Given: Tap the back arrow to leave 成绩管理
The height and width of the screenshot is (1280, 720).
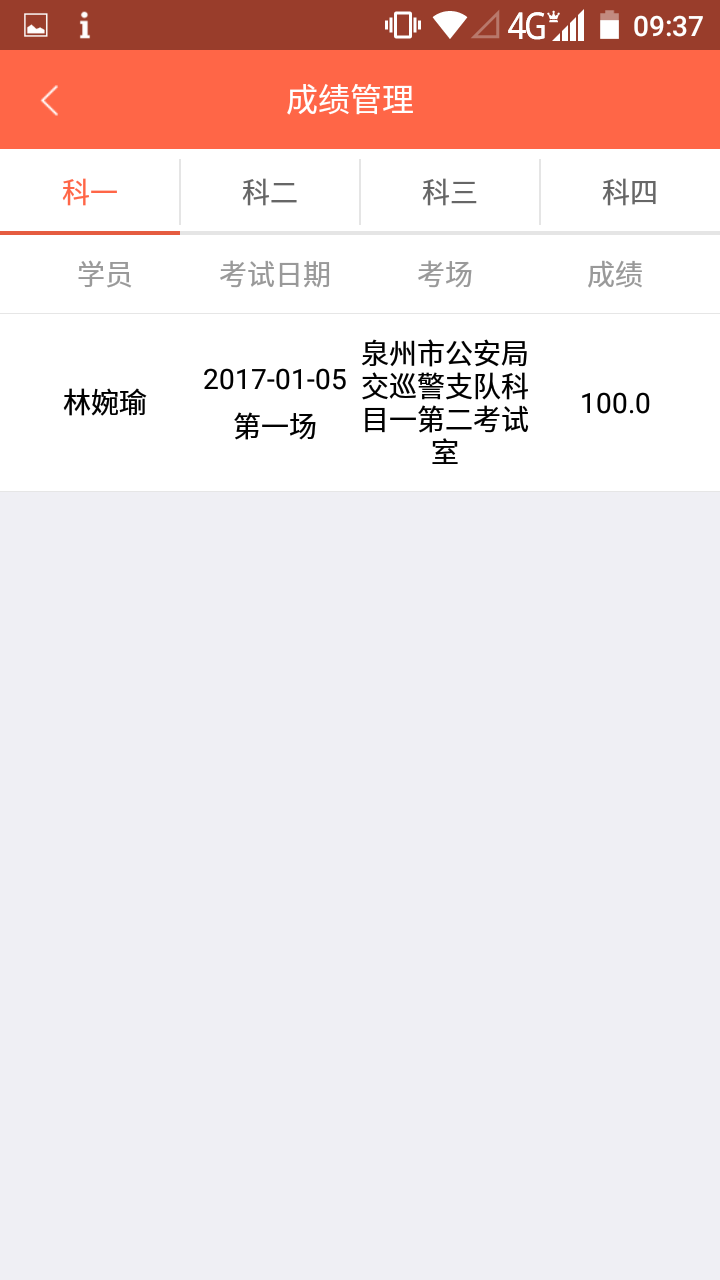Looking at the screenshot, I should click(48, 100).
